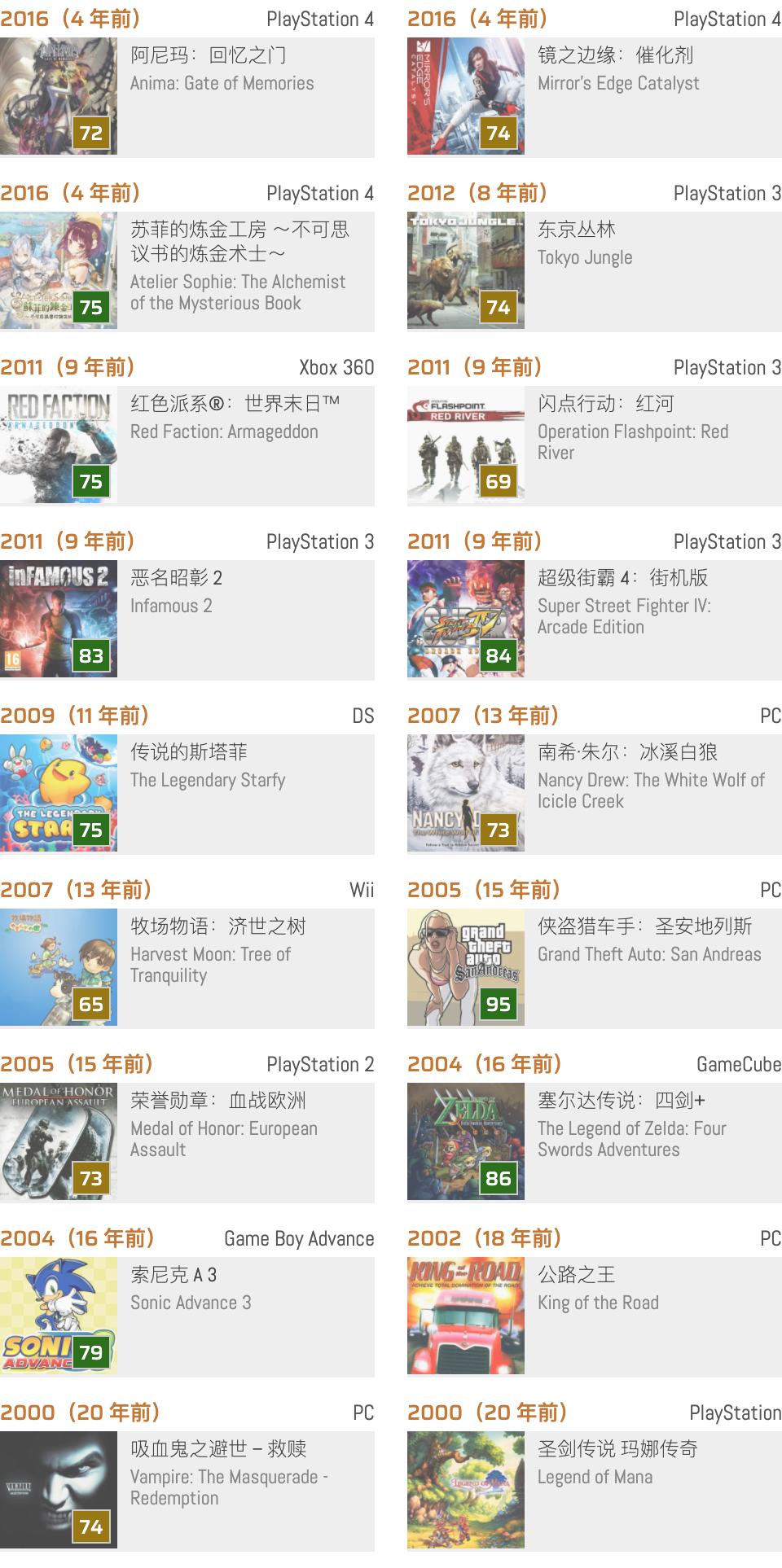The image size is (782, 1568).
Task: Open Red Faction: Armageddon details
Action: pos(224,431)
